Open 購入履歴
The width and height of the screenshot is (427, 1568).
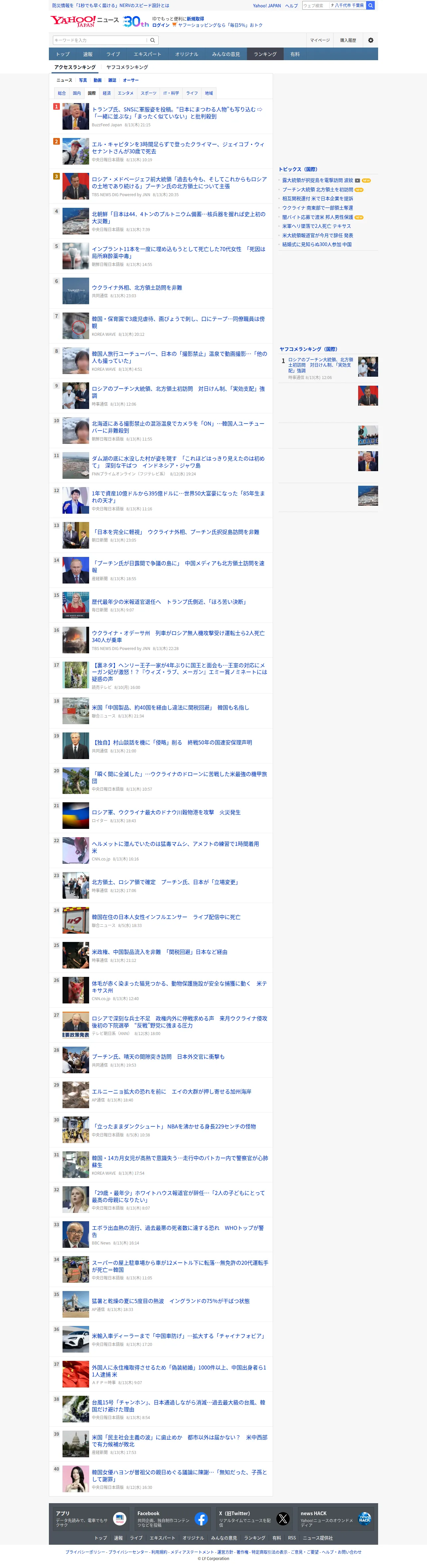point(348,40)
